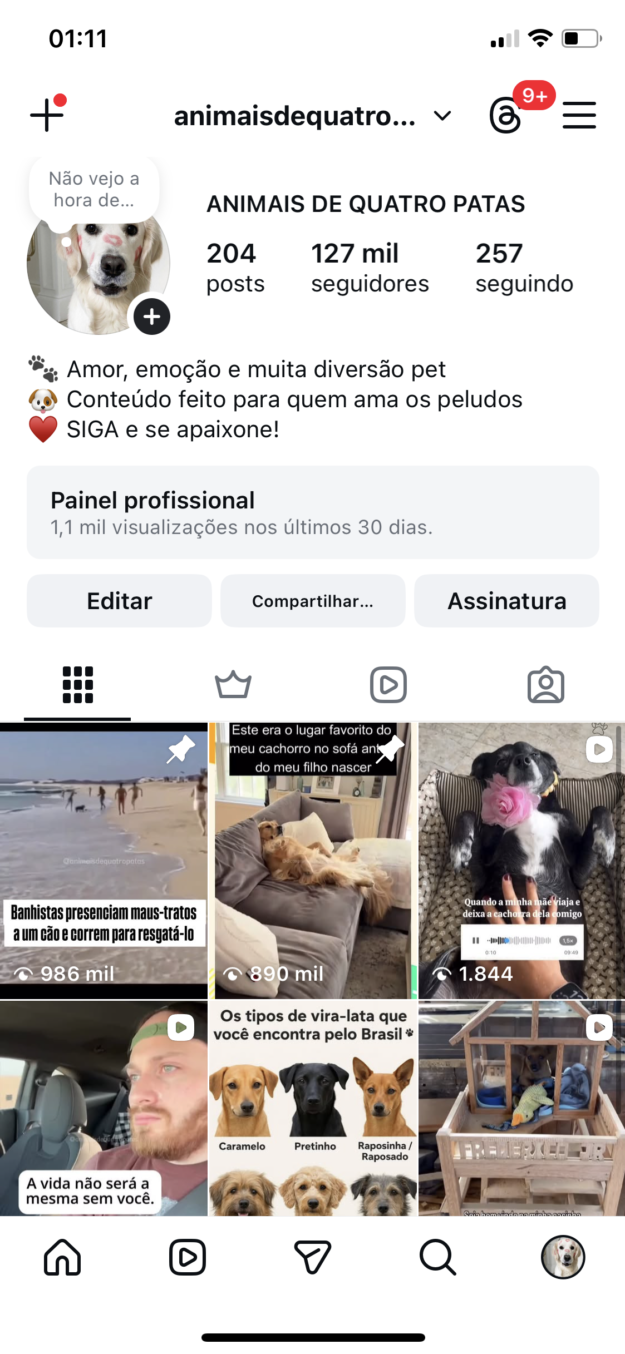Tap the Editar button
This screenshot has height=1354, width=625.
click(x=119, y=601)
